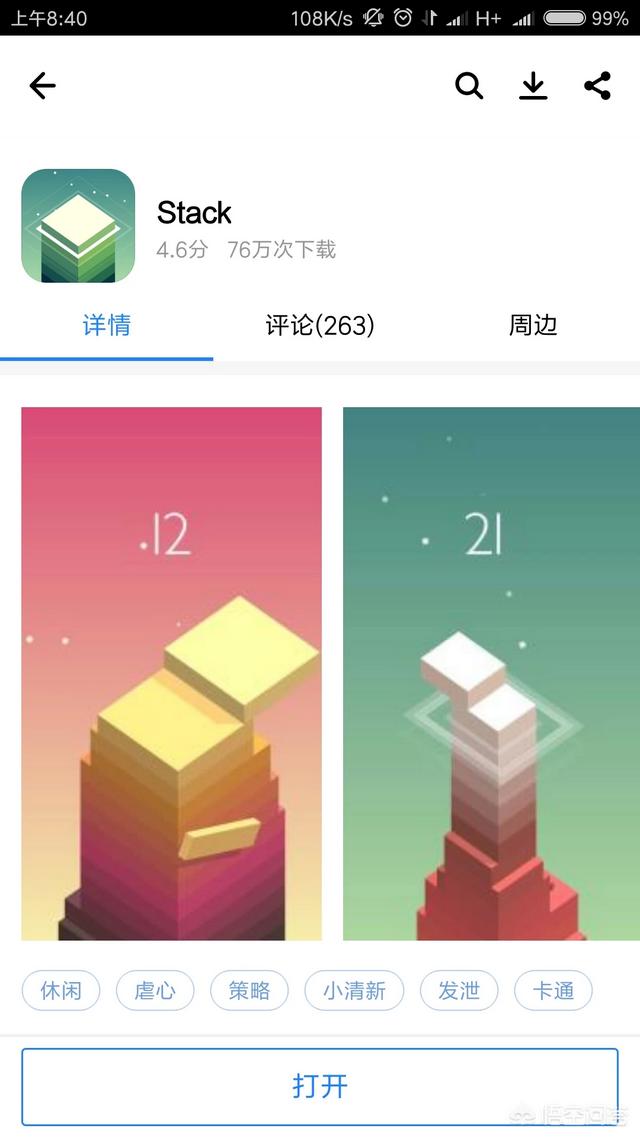Switch to the 评论(263) tab
Screen dimensions: 640x1138
(320, 325)
